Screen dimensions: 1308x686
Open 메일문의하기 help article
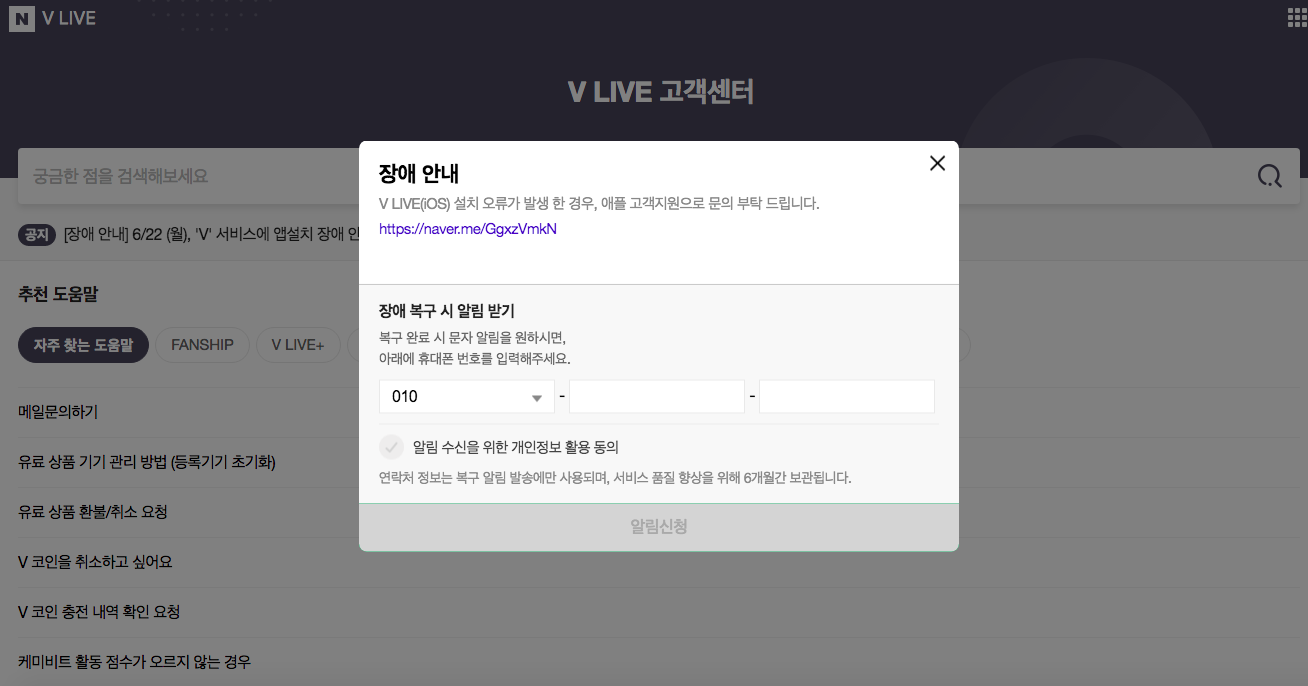[58, 412]
